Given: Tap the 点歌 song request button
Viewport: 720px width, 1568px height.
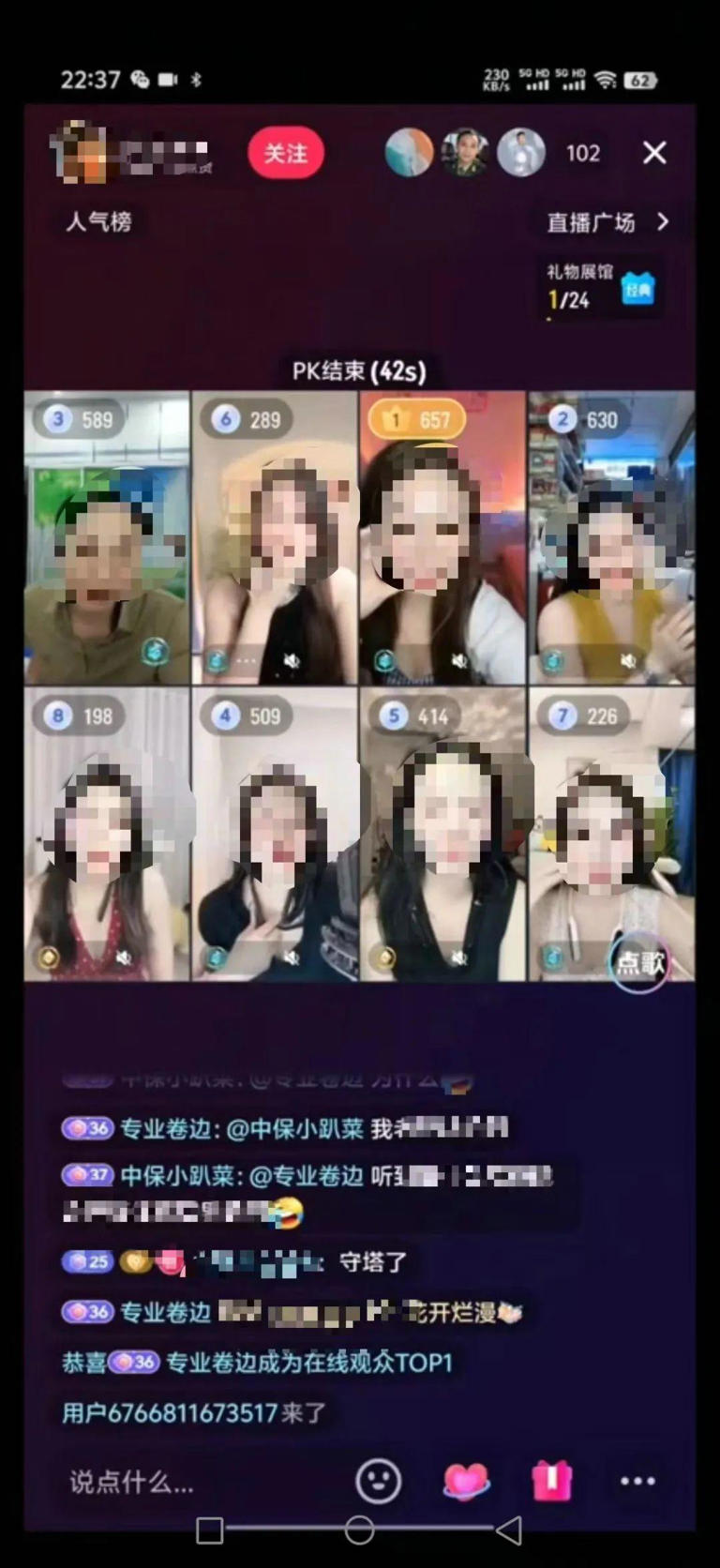Looking at the screenshot, I should 639,961.
